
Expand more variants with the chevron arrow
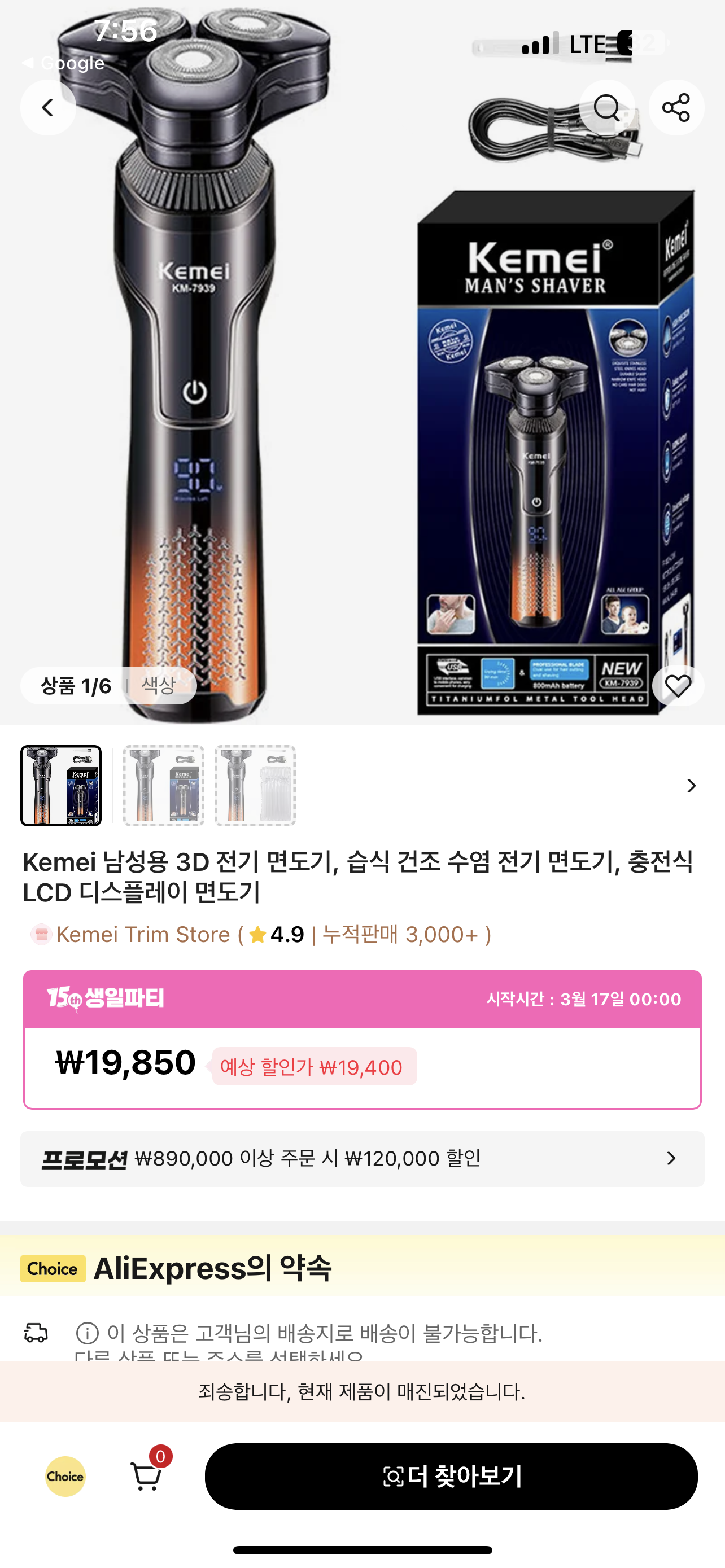click(691, 785)
